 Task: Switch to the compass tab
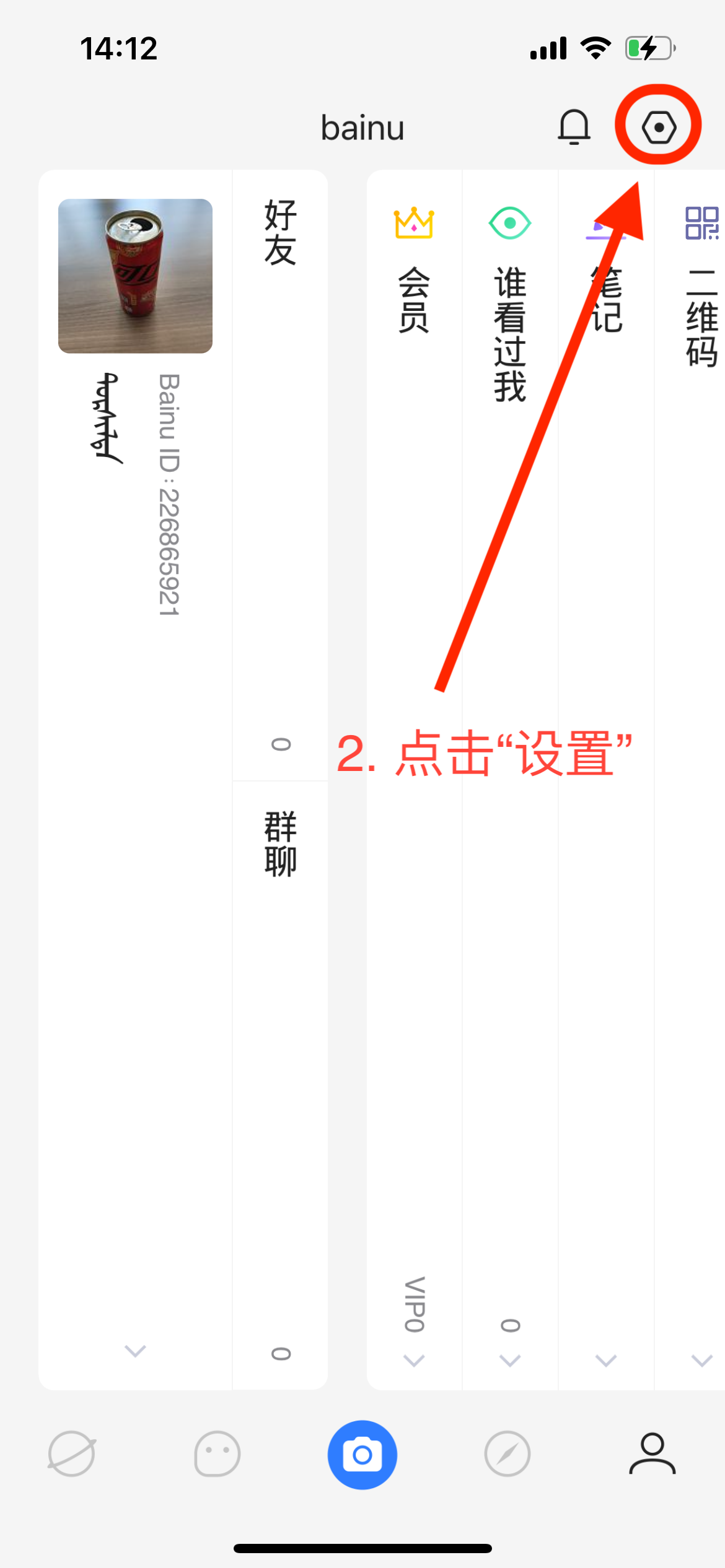(x=507, y=1454)
